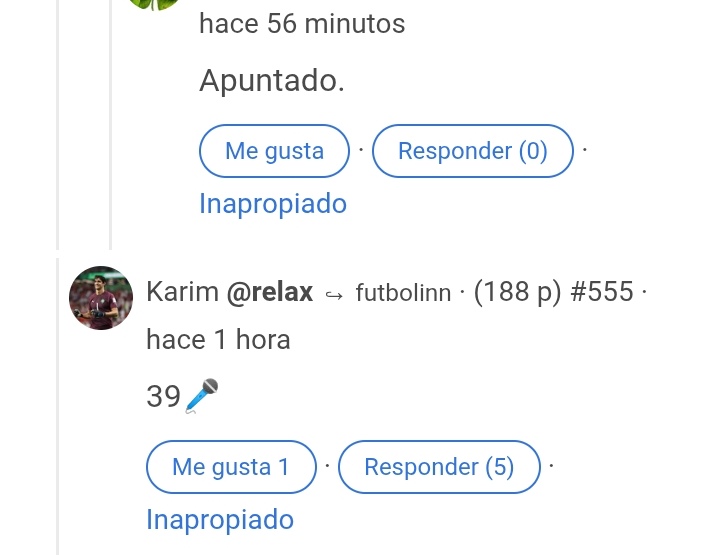Like the "Apuntado." comment
Image resolution: width=720 pixels, height=555 pixels.
coord(274,151)
